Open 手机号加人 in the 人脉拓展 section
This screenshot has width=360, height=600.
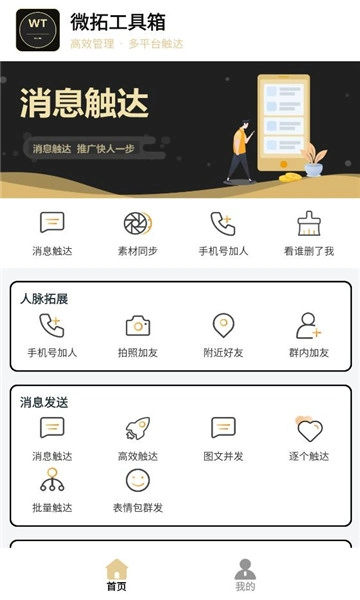(52, 336)
